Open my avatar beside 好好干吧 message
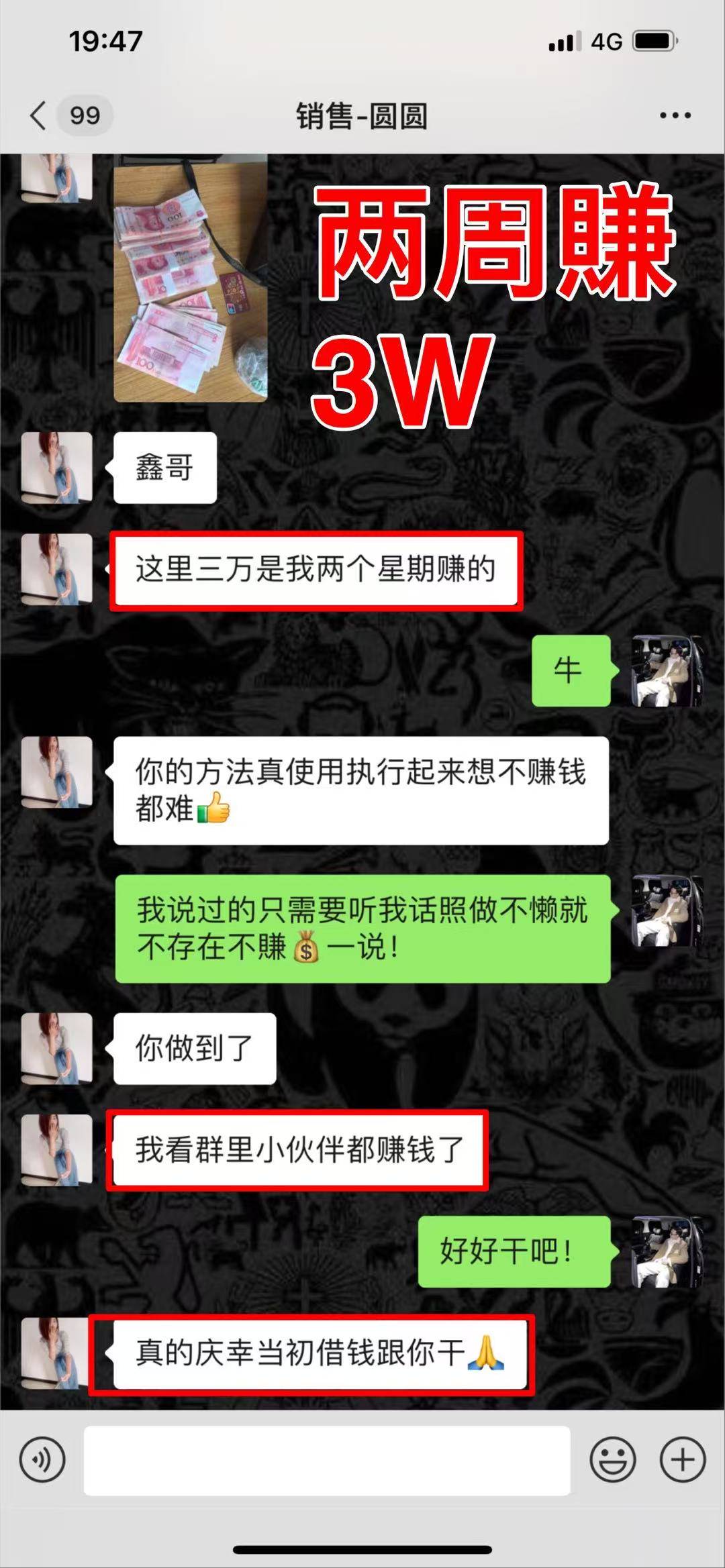The width and height of the screenshot is (725, 1568). [667, 1252]
